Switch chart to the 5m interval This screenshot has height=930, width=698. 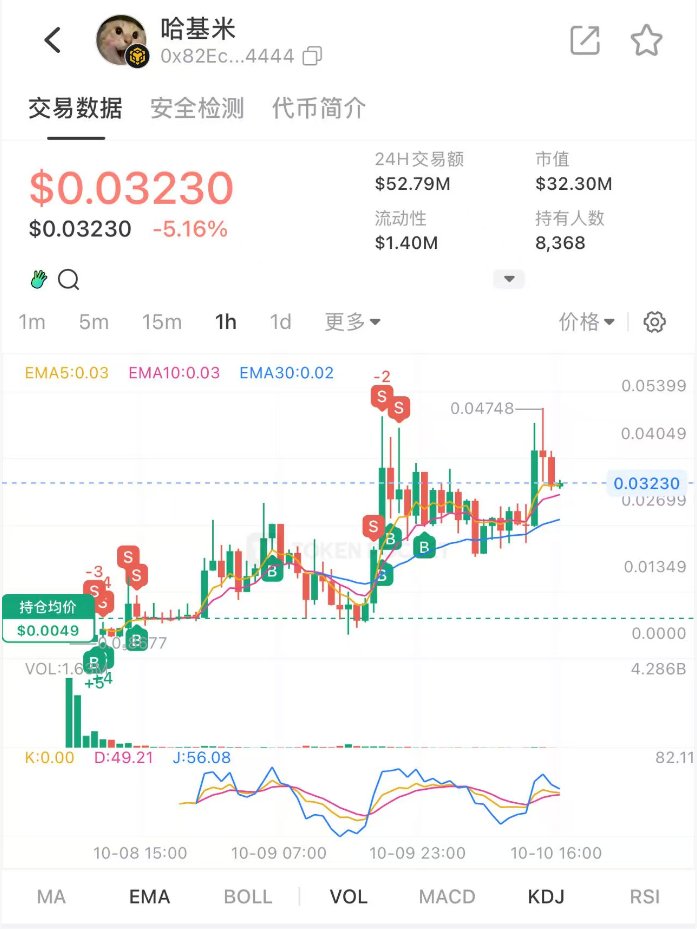[x=94, y=322]
